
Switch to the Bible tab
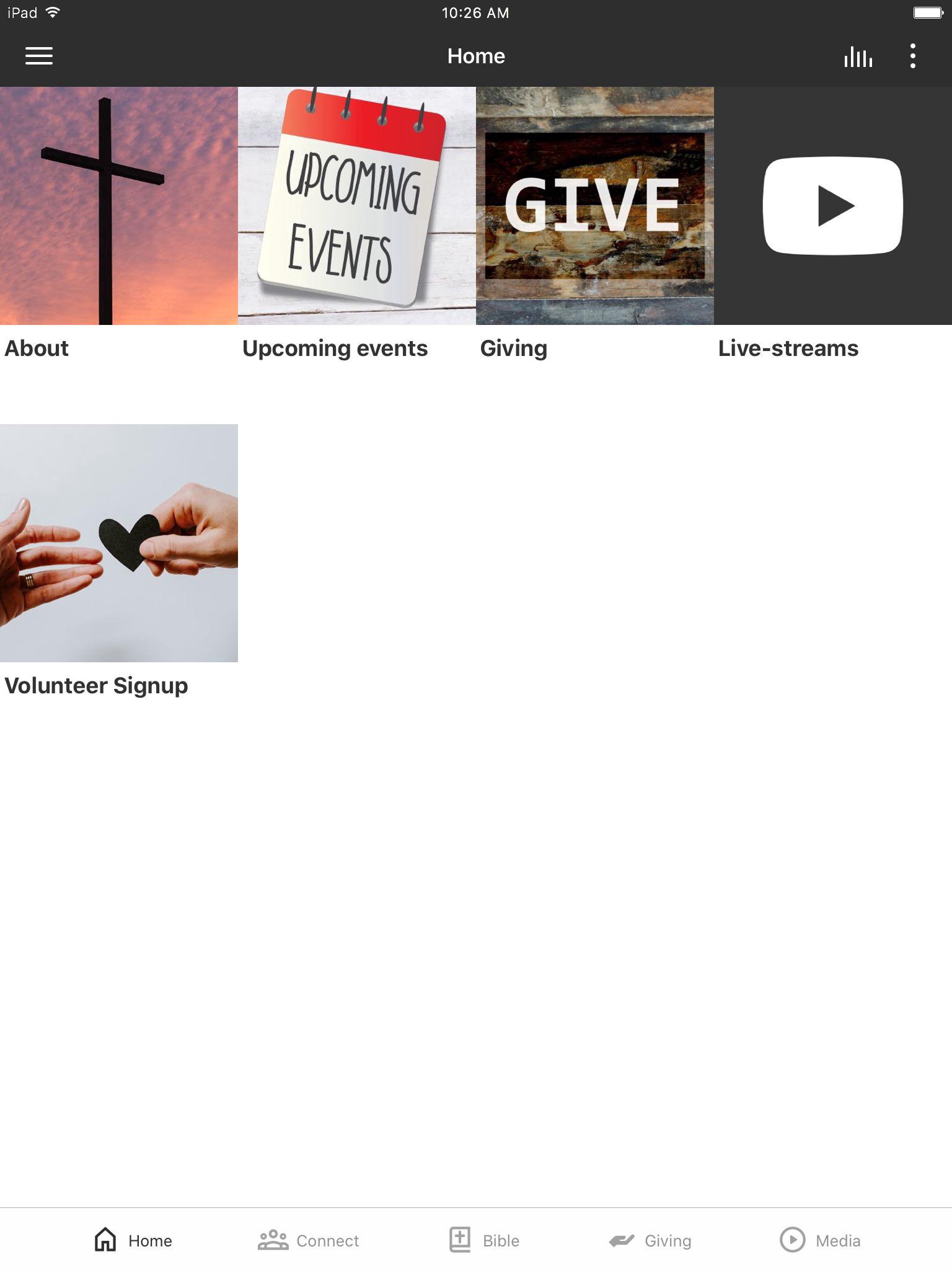[485, 1240]
